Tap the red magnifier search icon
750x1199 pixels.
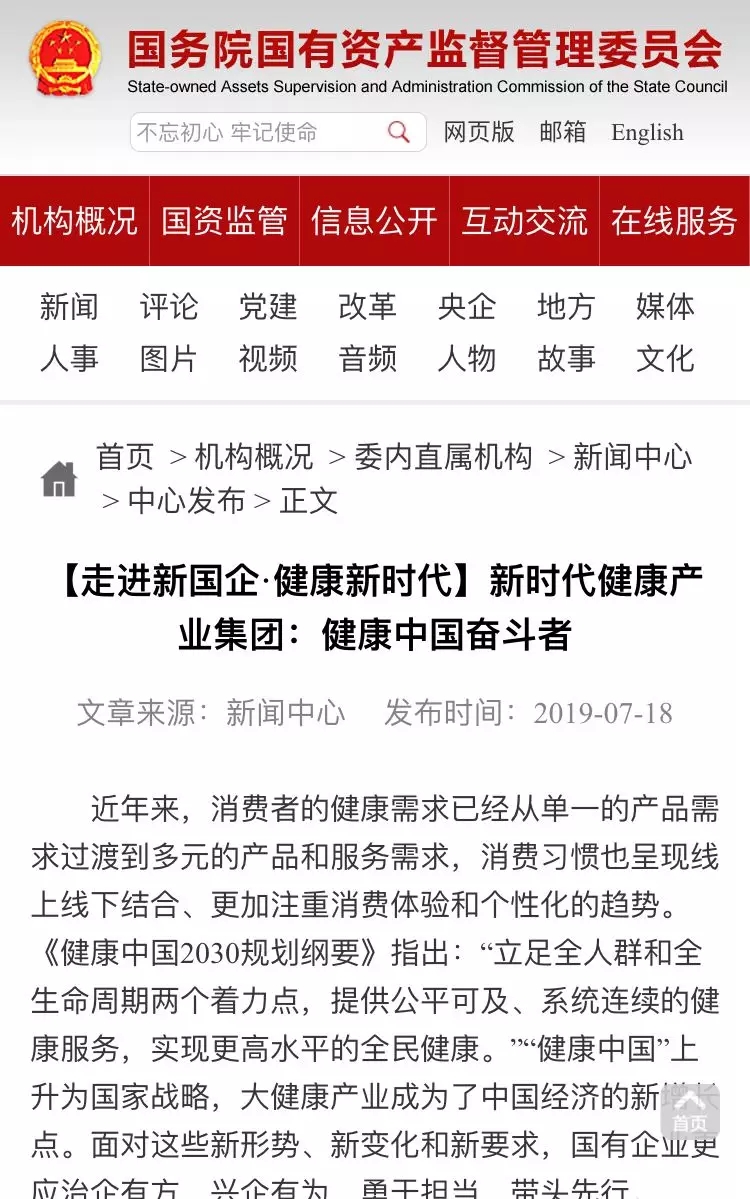coord(399,132)
